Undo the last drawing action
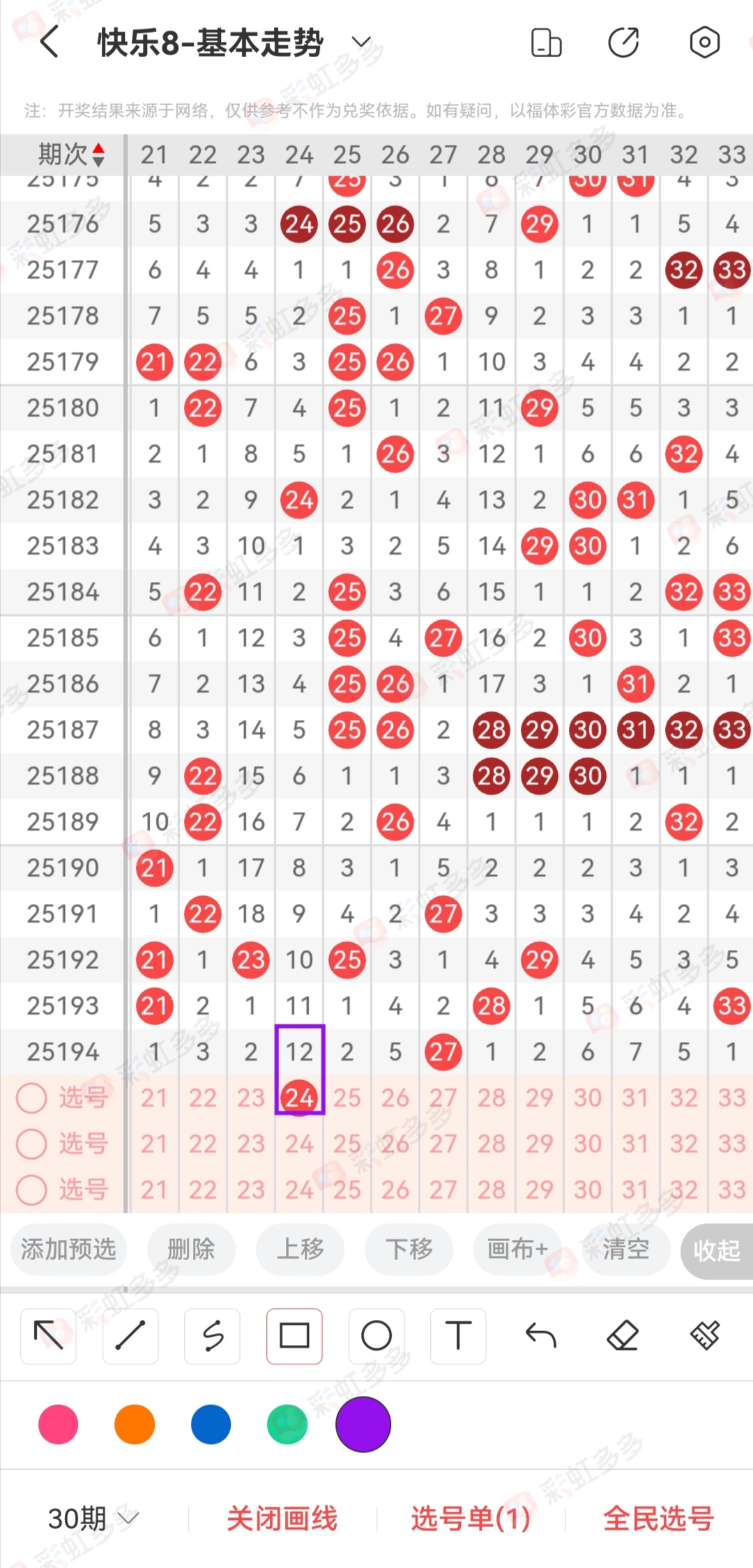Image resolution: width=753 pixels, height=1568 pixels. tap(540, 1336)
